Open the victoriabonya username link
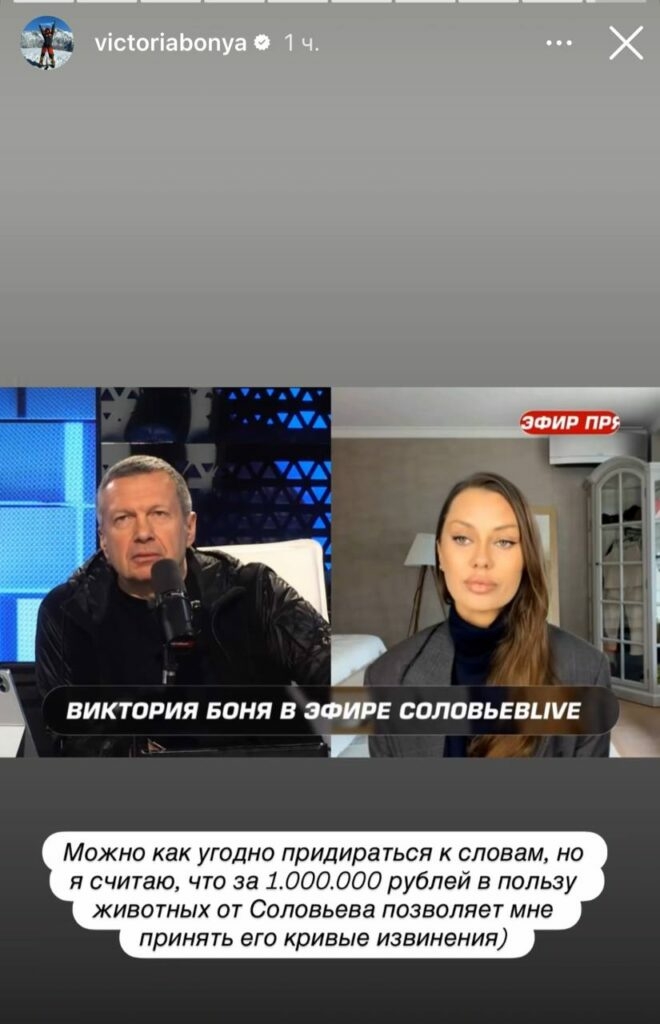 click(x=168, y=44)
